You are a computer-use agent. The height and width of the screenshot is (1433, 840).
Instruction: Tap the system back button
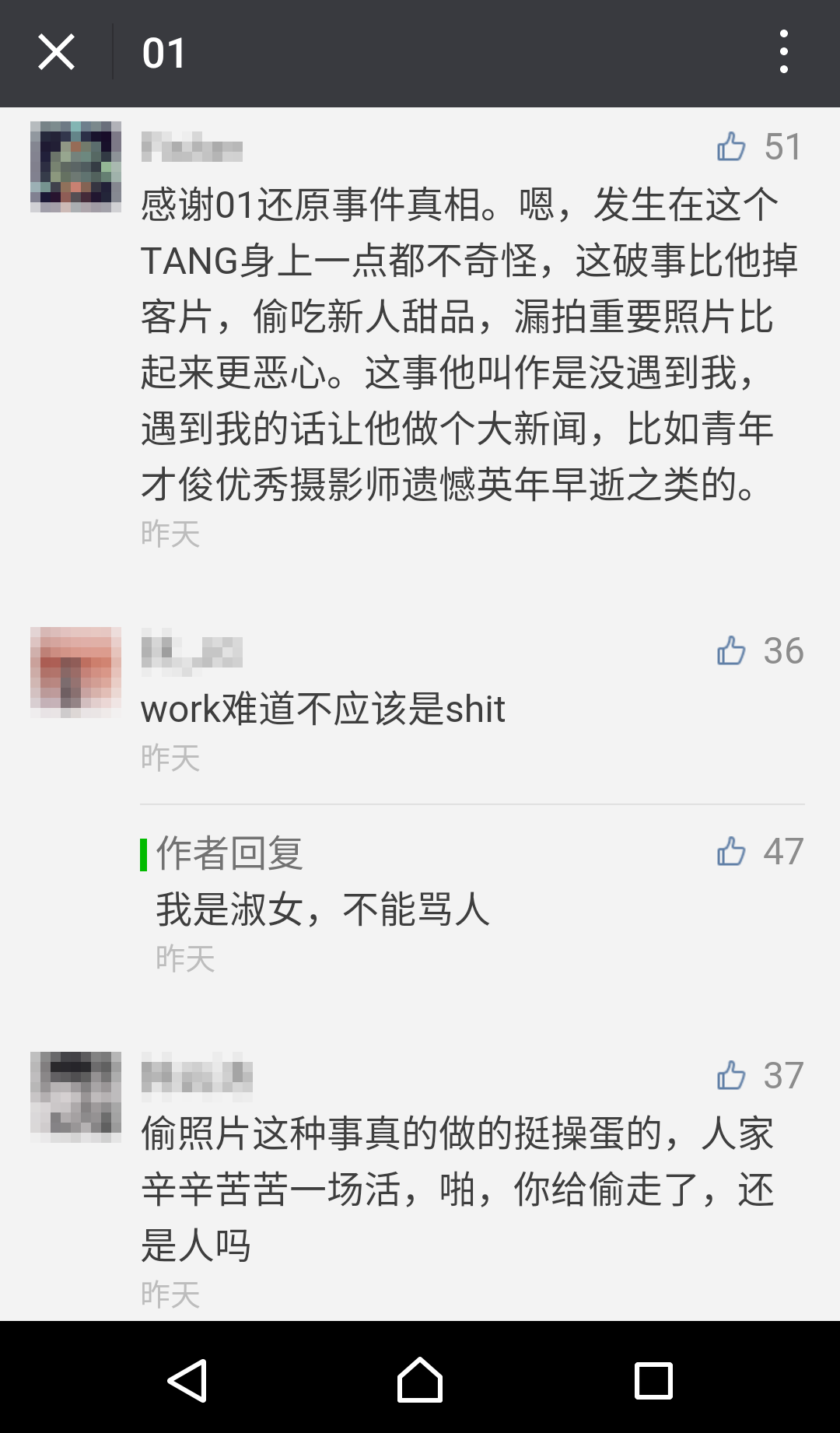pos(187,1381)
